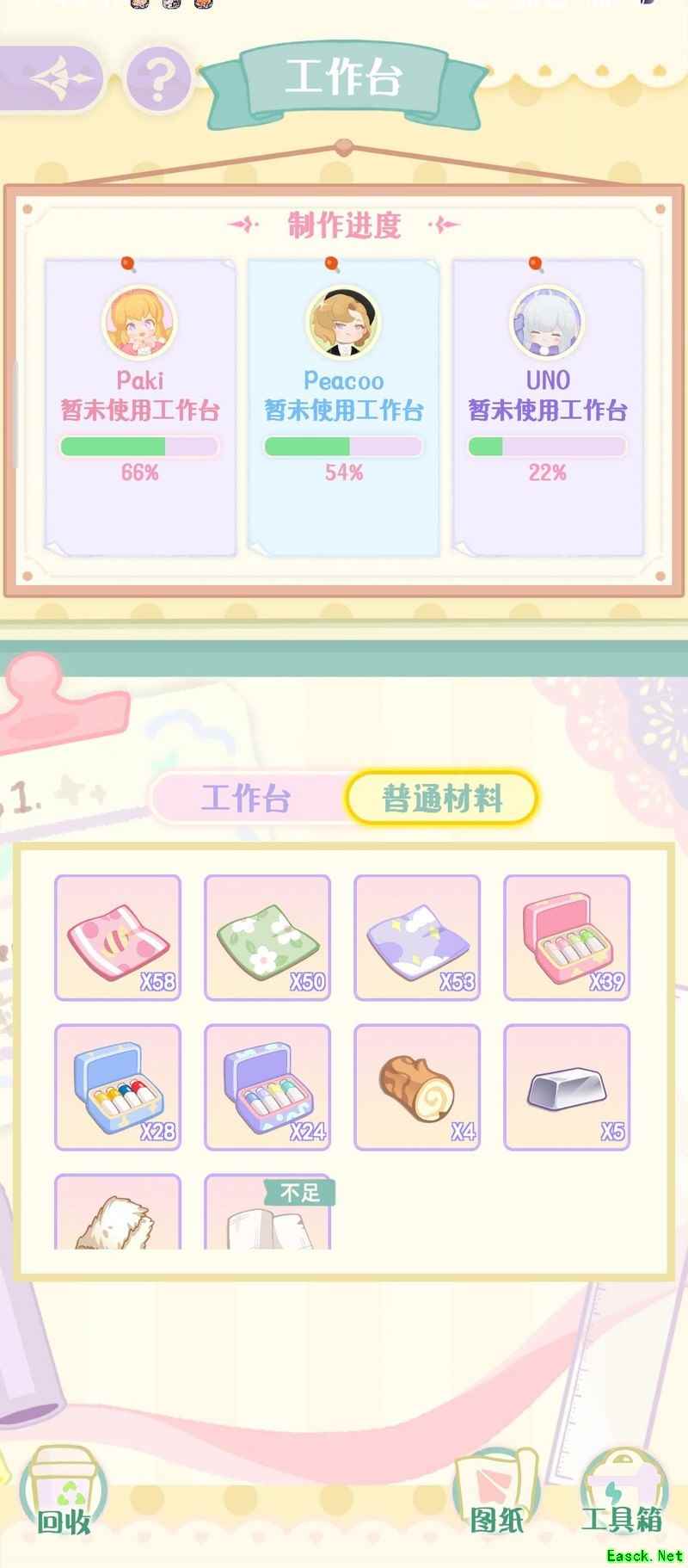The width and height of the screenshot is (688, 1568).
Task: Open UNO's crafting progress card
Action: click(x=547, y=406)
